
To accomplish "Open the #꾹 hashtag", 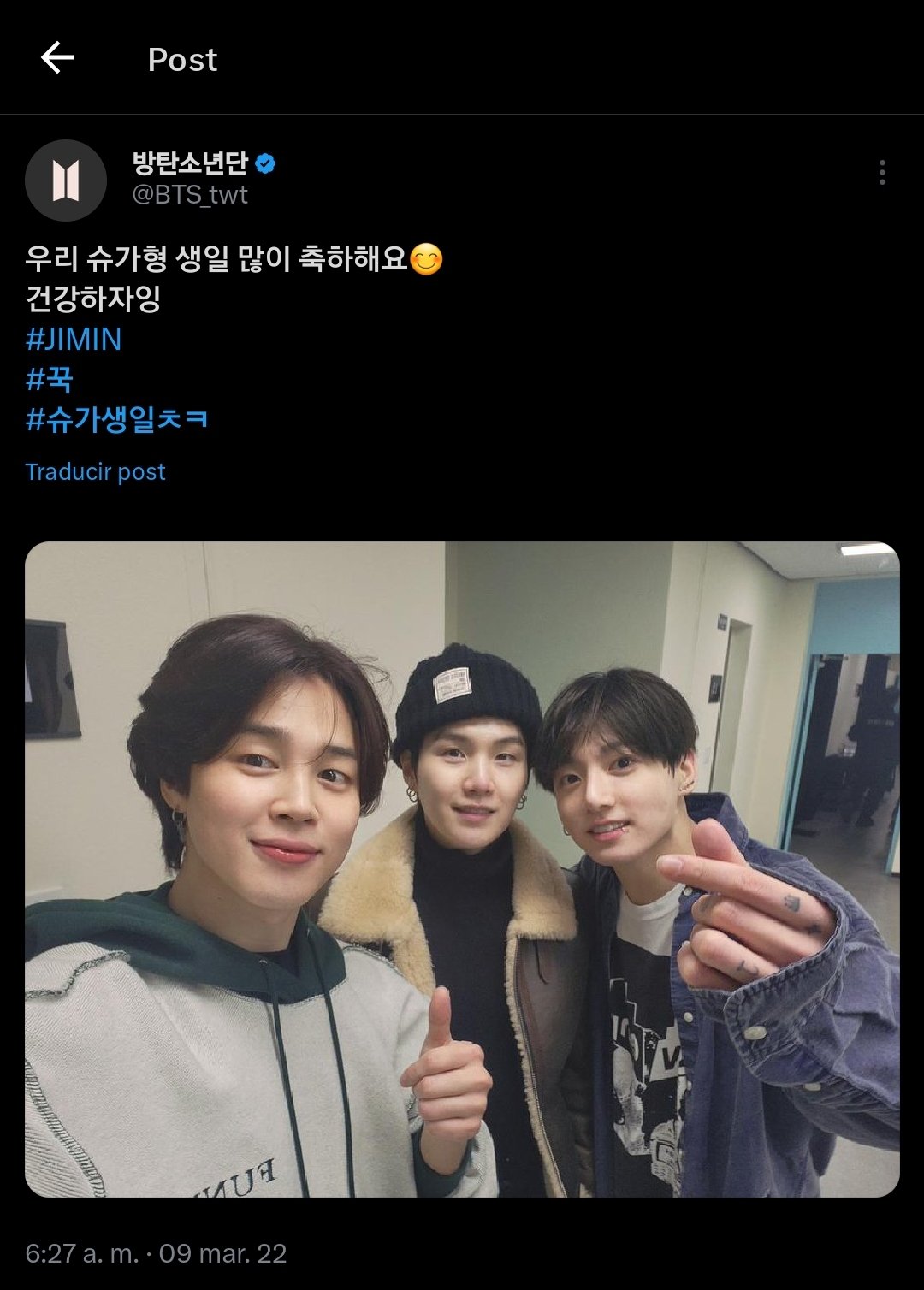I will 50,379.
